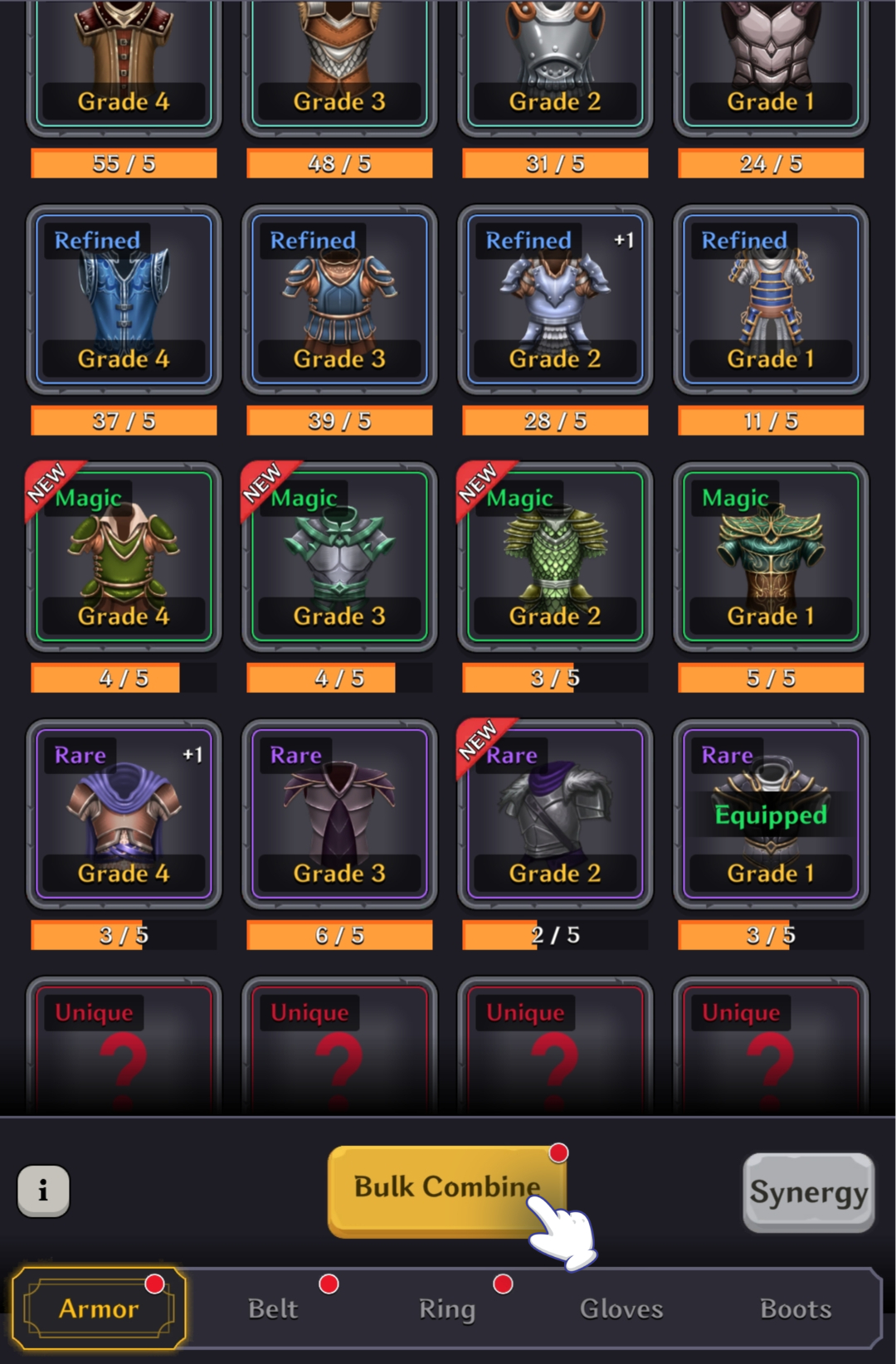
Task: Open the equipped Rare Grade 1 armor
Action: coord(771,814)
